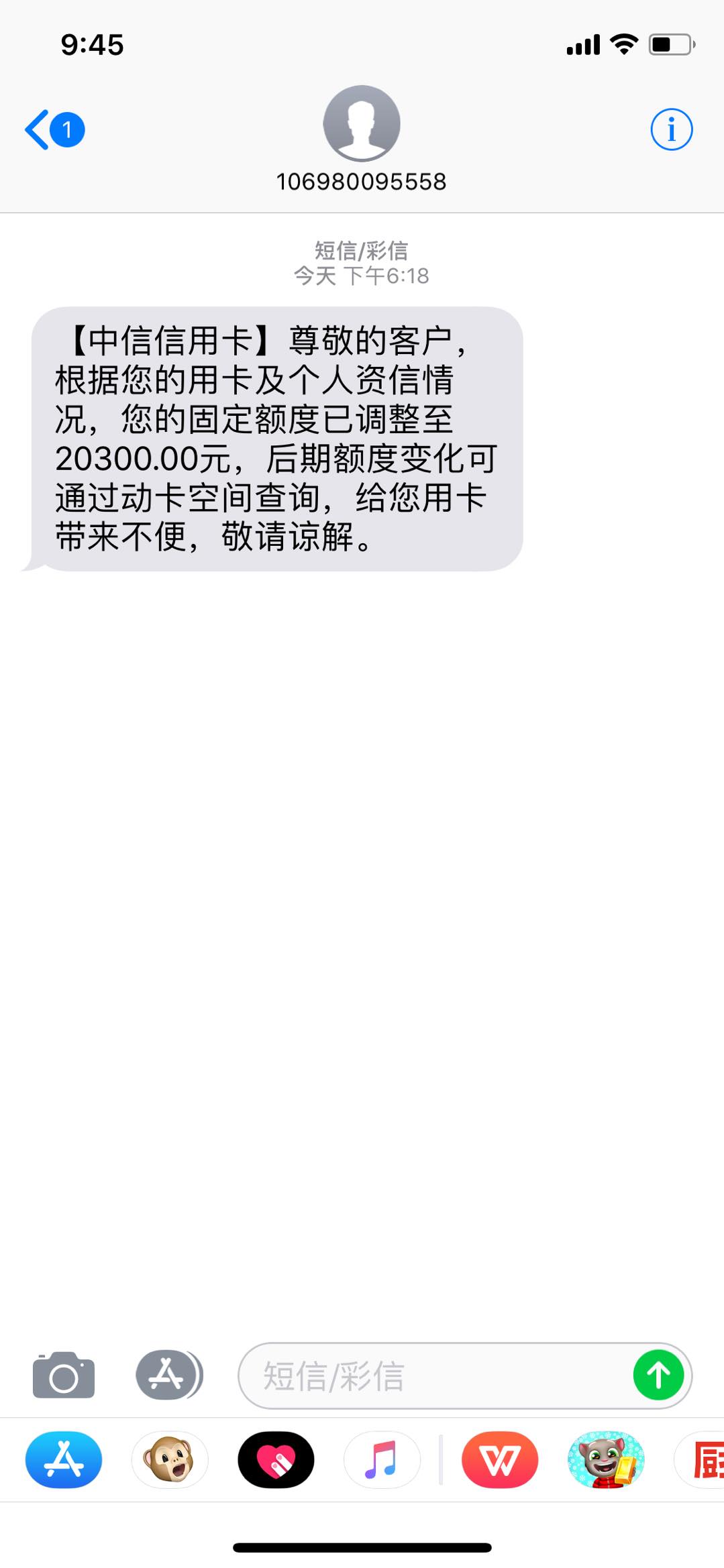Open the sender avatar 106980095558
This screenshot has height=1568, width=724.
click(x=362, y=123)
